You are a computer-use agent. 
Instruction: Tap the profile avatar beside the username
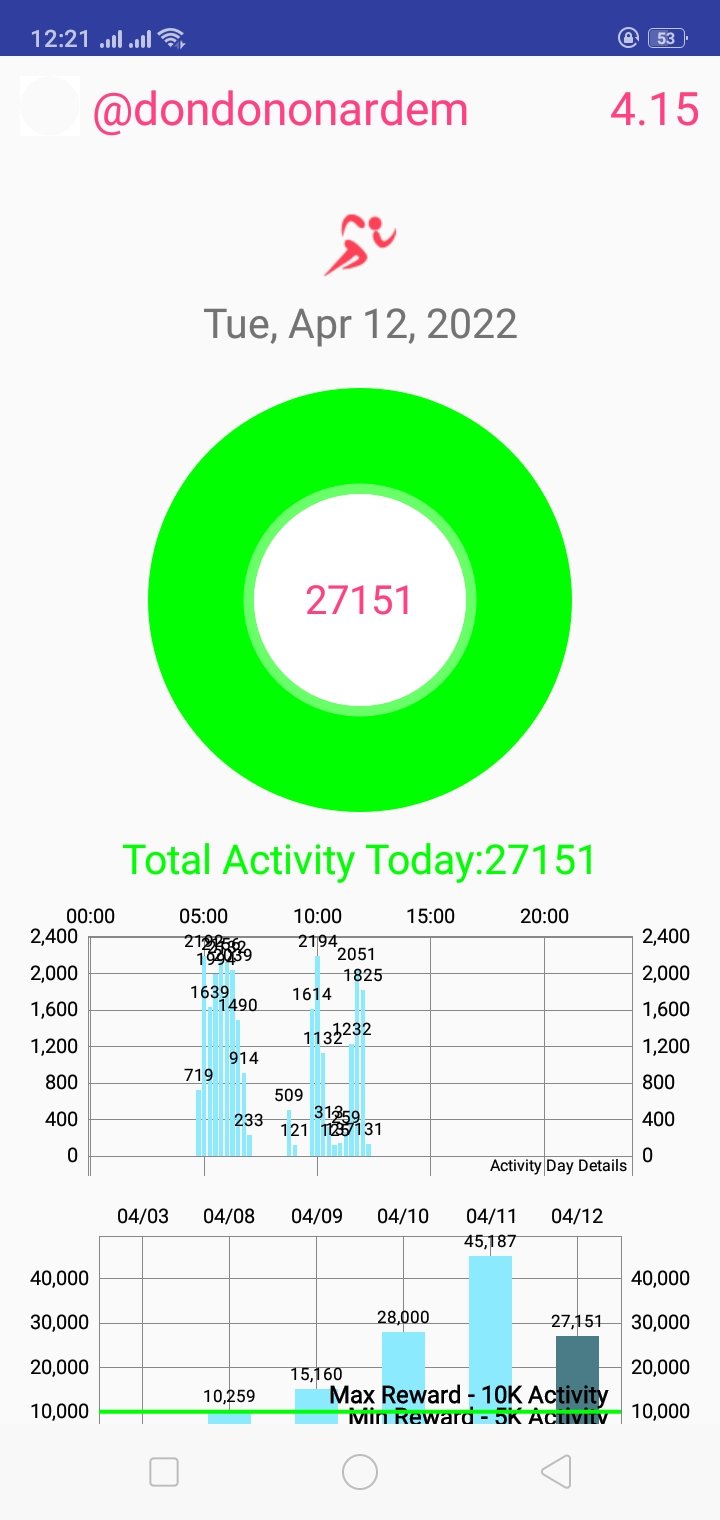(x=49, y=106)
